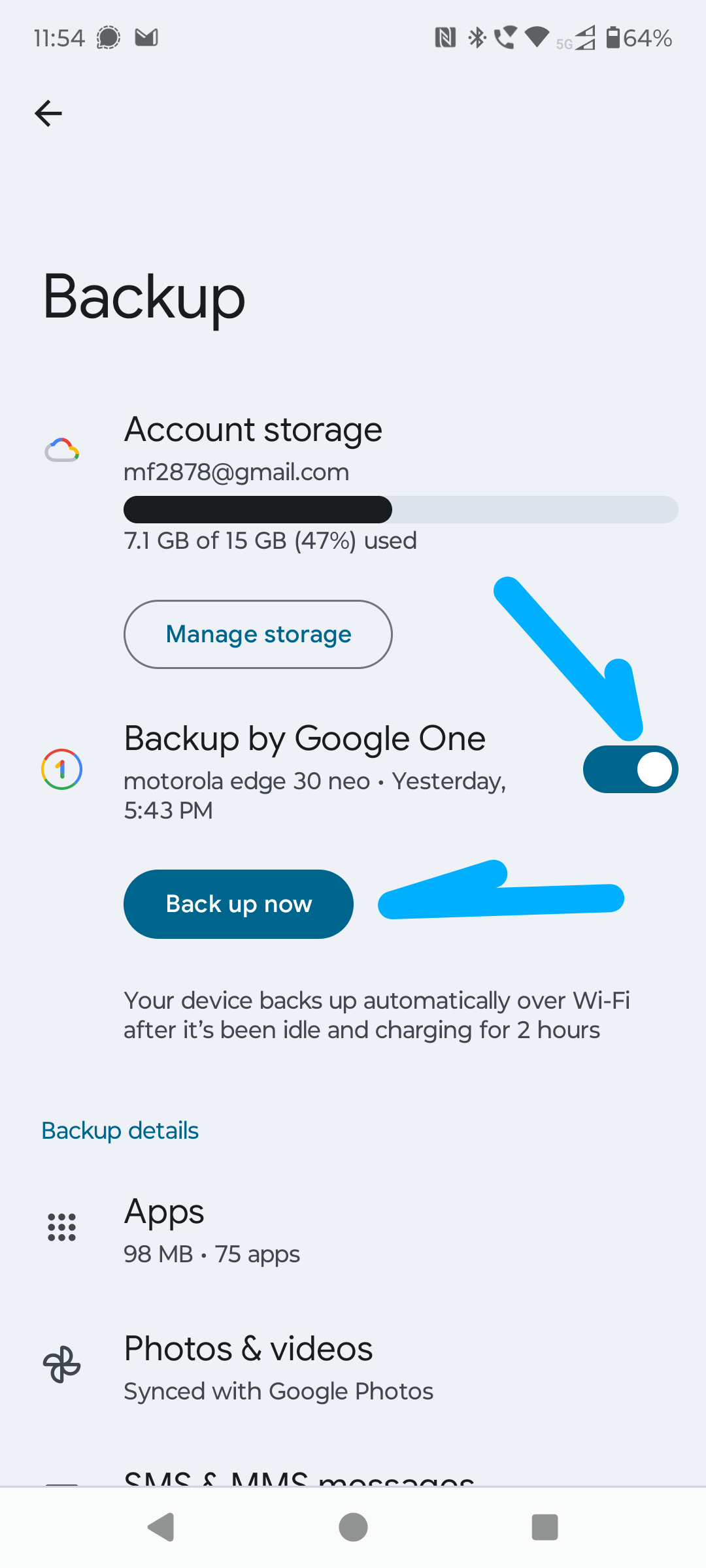This screenshot has height=1568, width=706.
Task: Tap the system home button
Action: pos(353,1527)
